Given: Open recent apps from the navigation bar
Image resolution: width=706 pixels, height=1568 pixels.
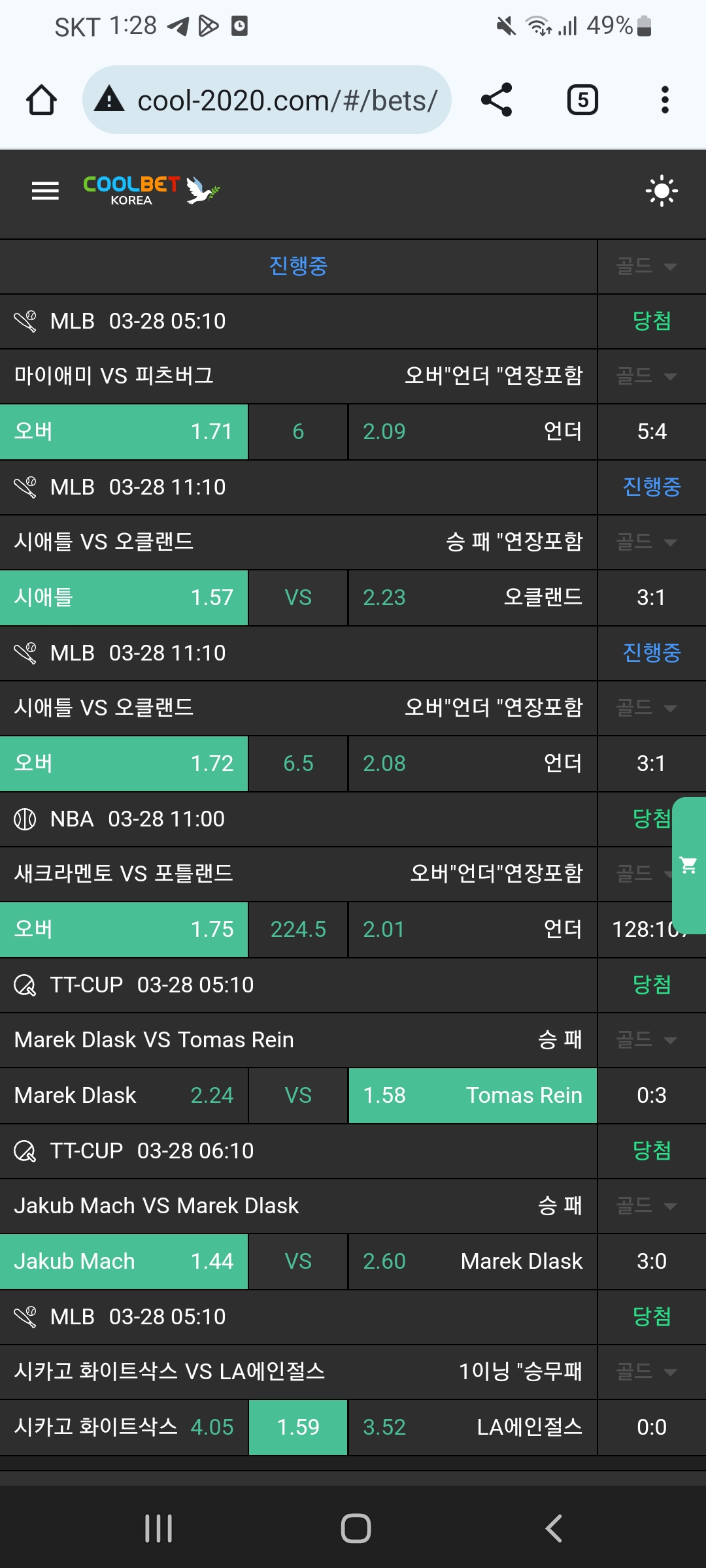Looking at the screenshot, I should pyautogui.click(x=158, y=1529).
